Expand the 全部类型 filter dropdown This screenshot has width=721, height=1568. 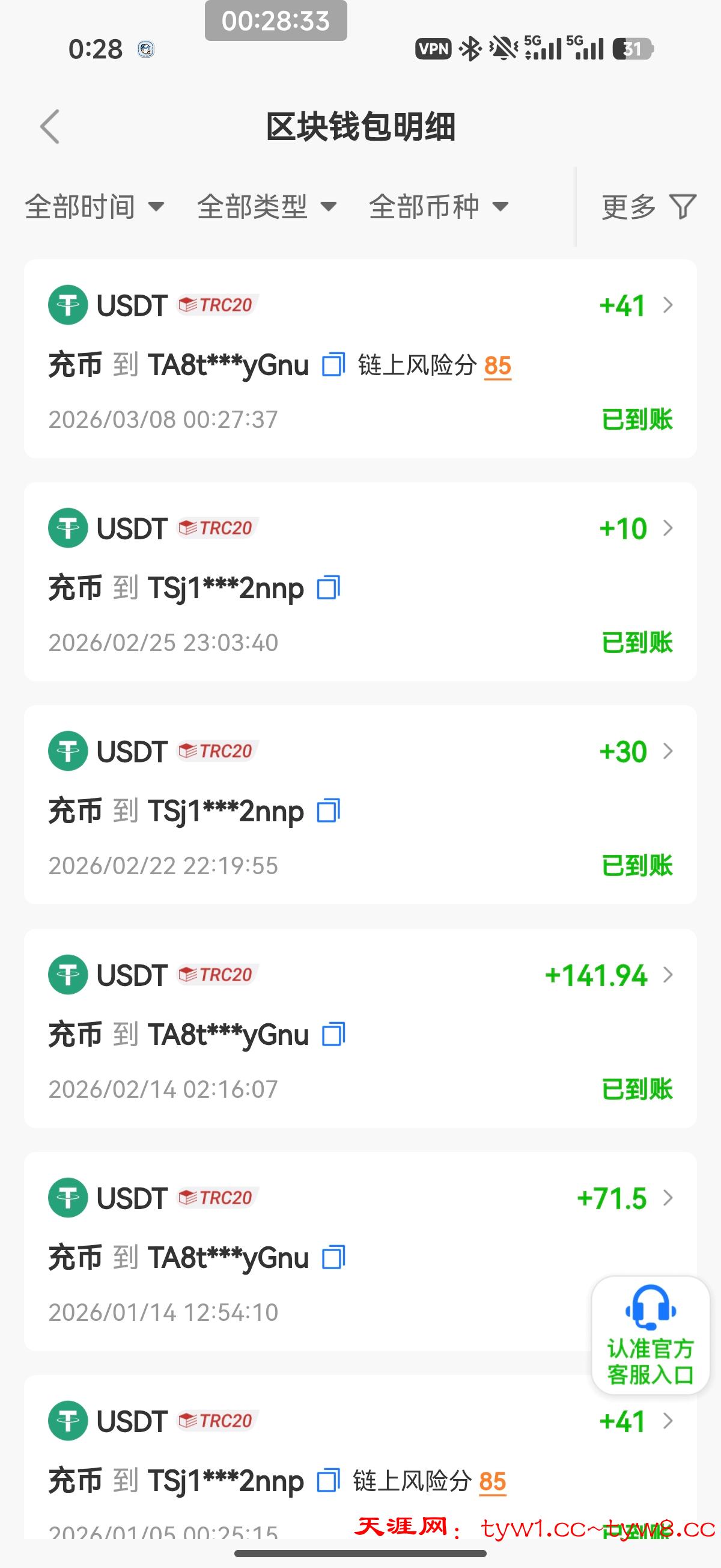(x=267, y=207)
